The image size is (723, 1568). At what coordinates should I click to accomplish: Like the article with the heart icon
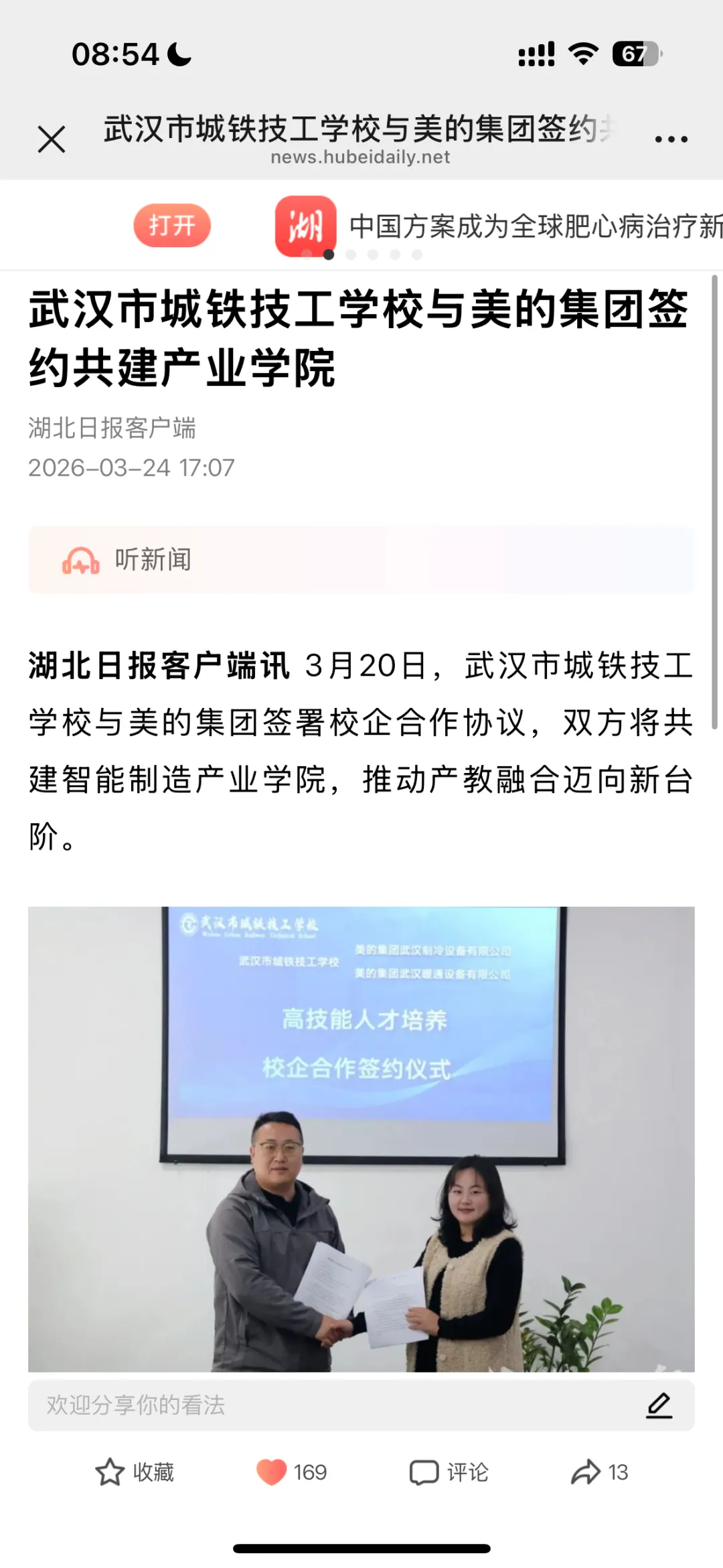(x=272, y=1472)
